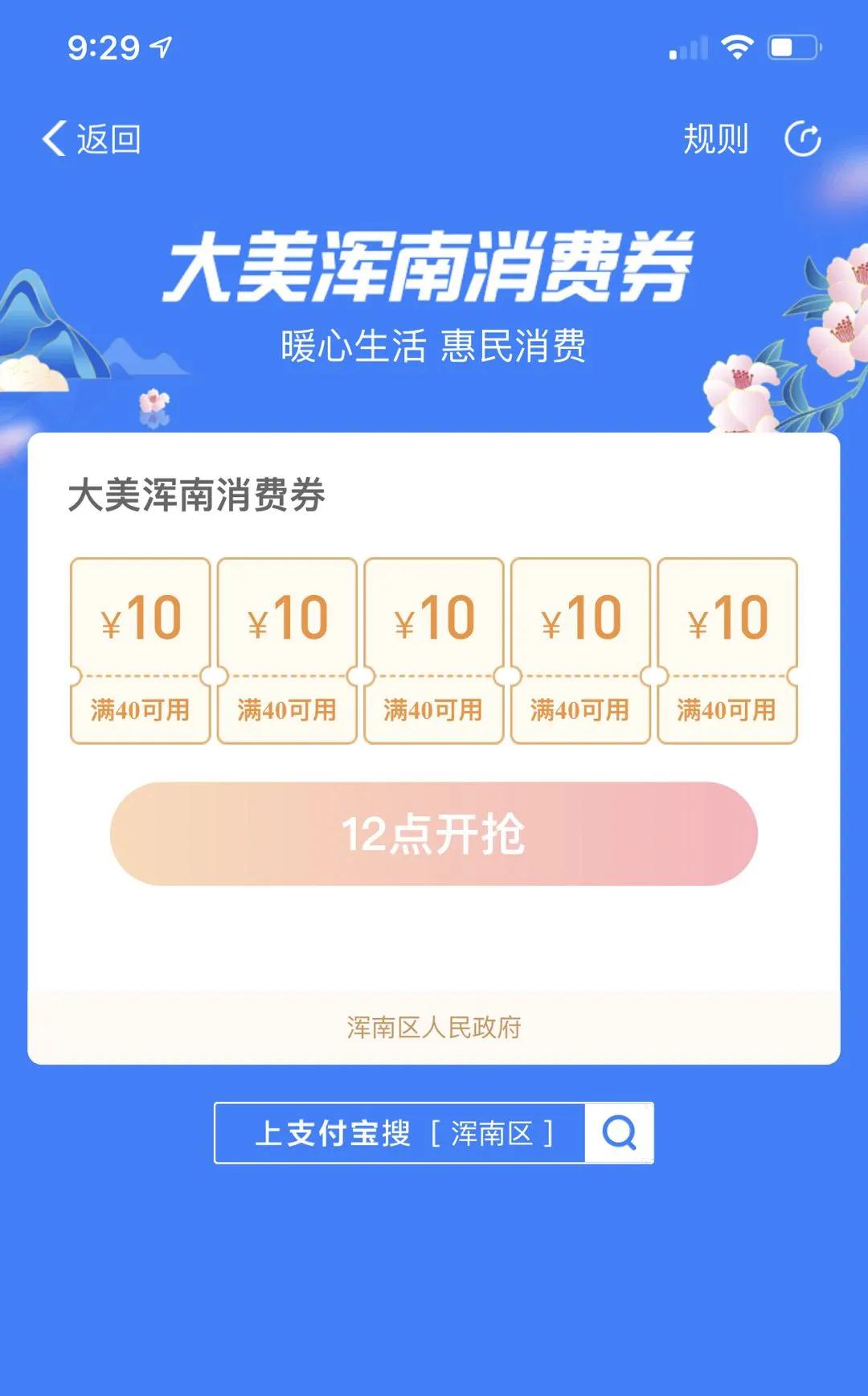
Task: Open the 规则 rules page
Action: (714, 138)
